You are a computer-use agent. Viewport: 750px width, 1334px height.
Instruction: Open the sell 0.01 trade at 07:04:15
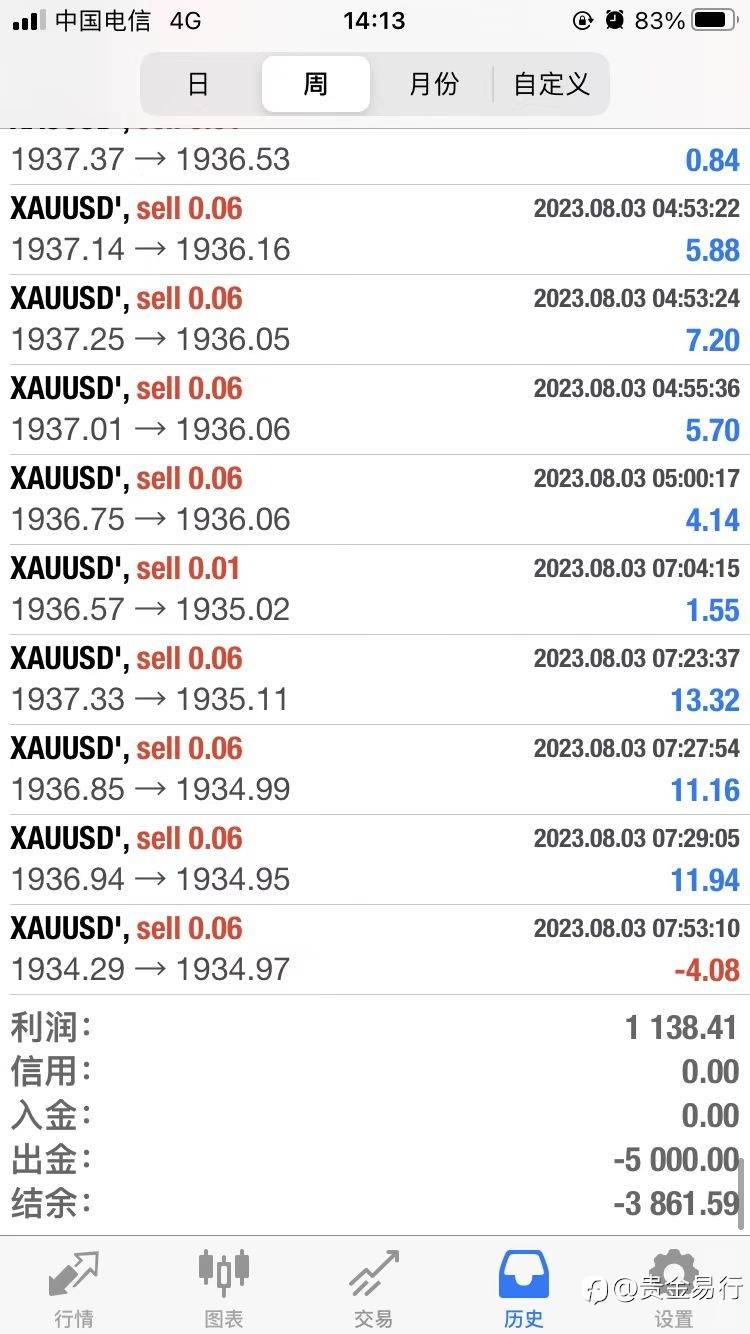(x=375, y=590)
